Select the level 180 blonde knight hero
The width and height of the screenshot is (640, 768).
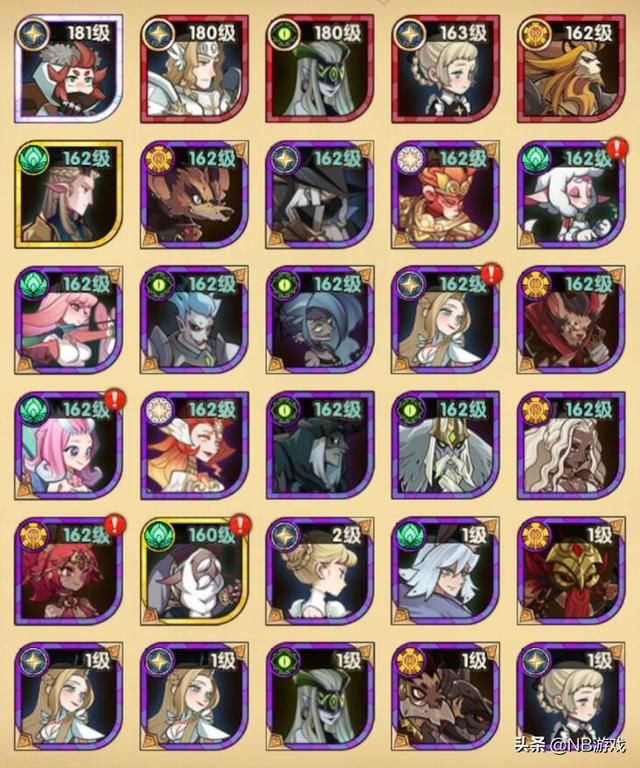tap(194, 69)
